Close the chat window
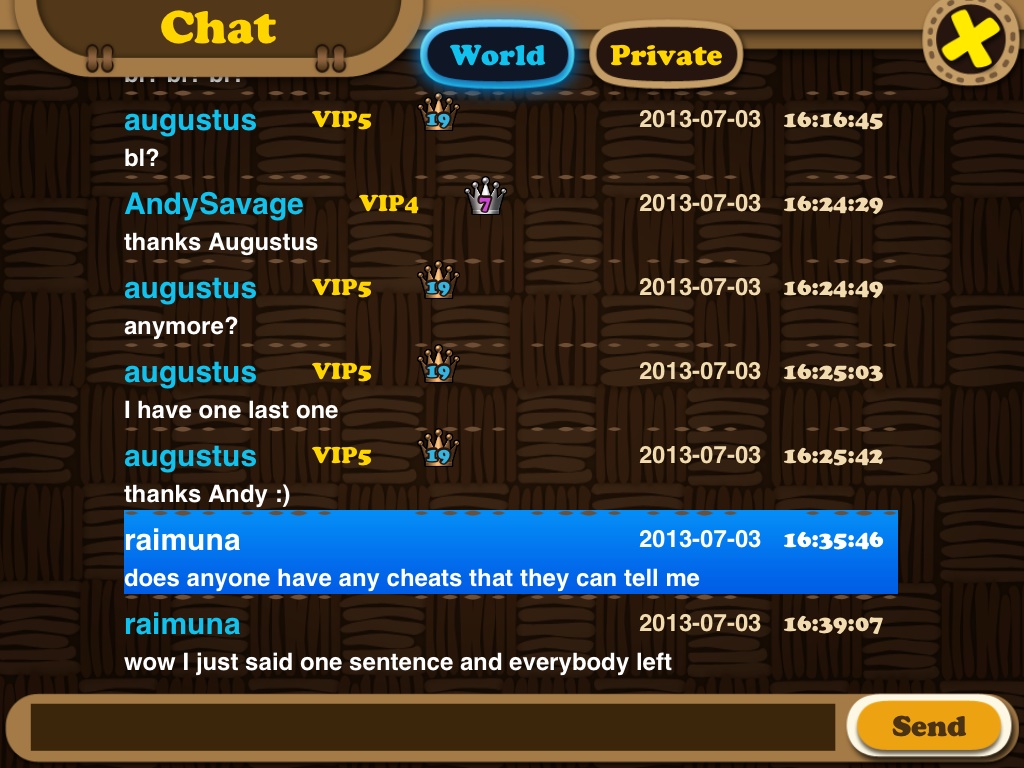The height and width of the screenshot is (768, 1024). pyautogui.click(x=971, y=43)
